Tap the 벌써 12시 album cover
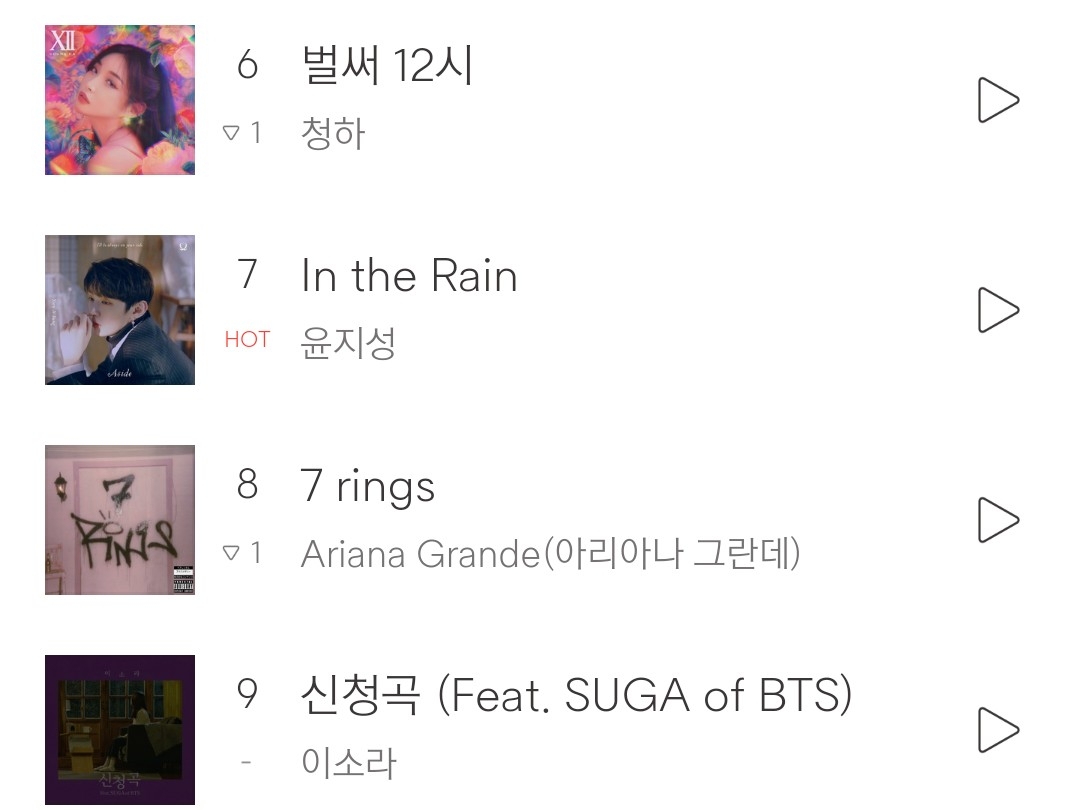Screen dimensions: 1080x810 click(x=120, y=100)
